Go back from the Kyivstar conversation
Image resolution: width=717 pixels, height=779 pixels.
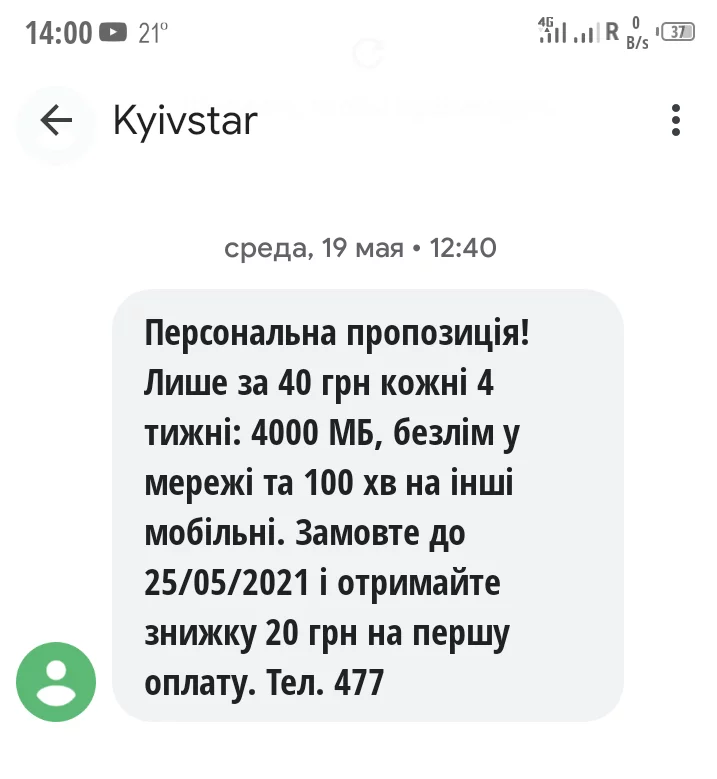pyautogui.click(x=56, y=121)
